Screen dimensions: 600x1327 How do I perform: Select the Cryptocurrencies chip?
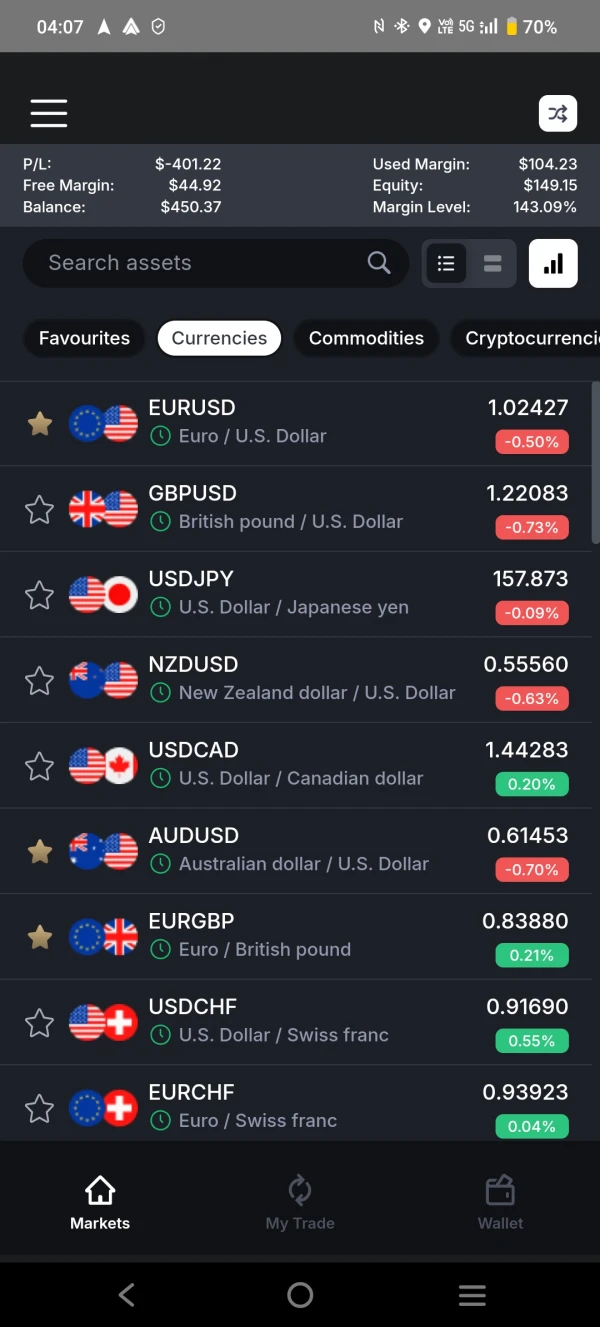(526, 338)
